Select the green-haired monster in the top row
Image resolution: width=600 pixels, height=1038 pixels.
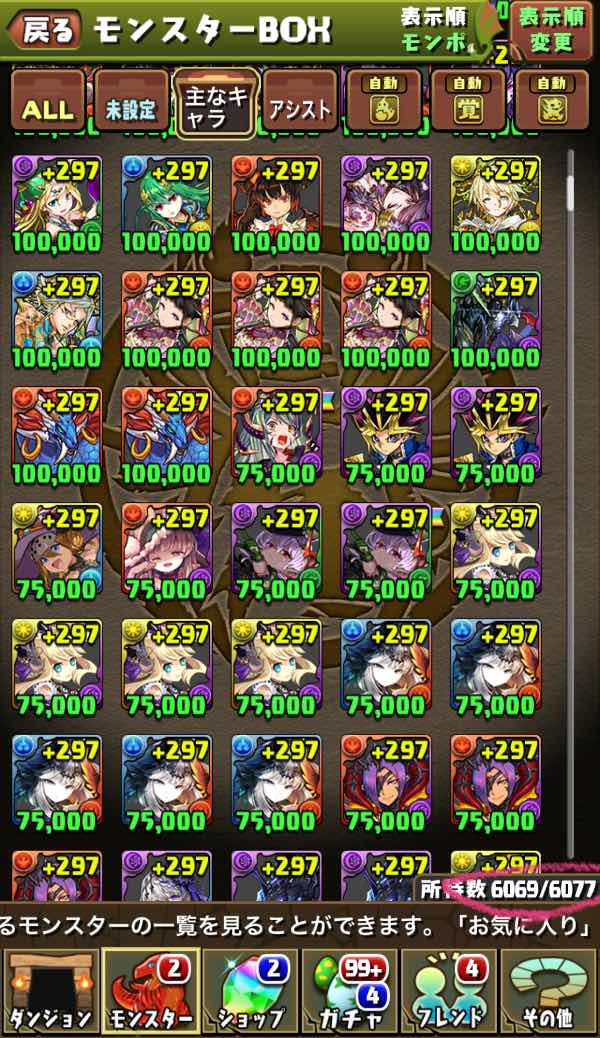[166, 203]
